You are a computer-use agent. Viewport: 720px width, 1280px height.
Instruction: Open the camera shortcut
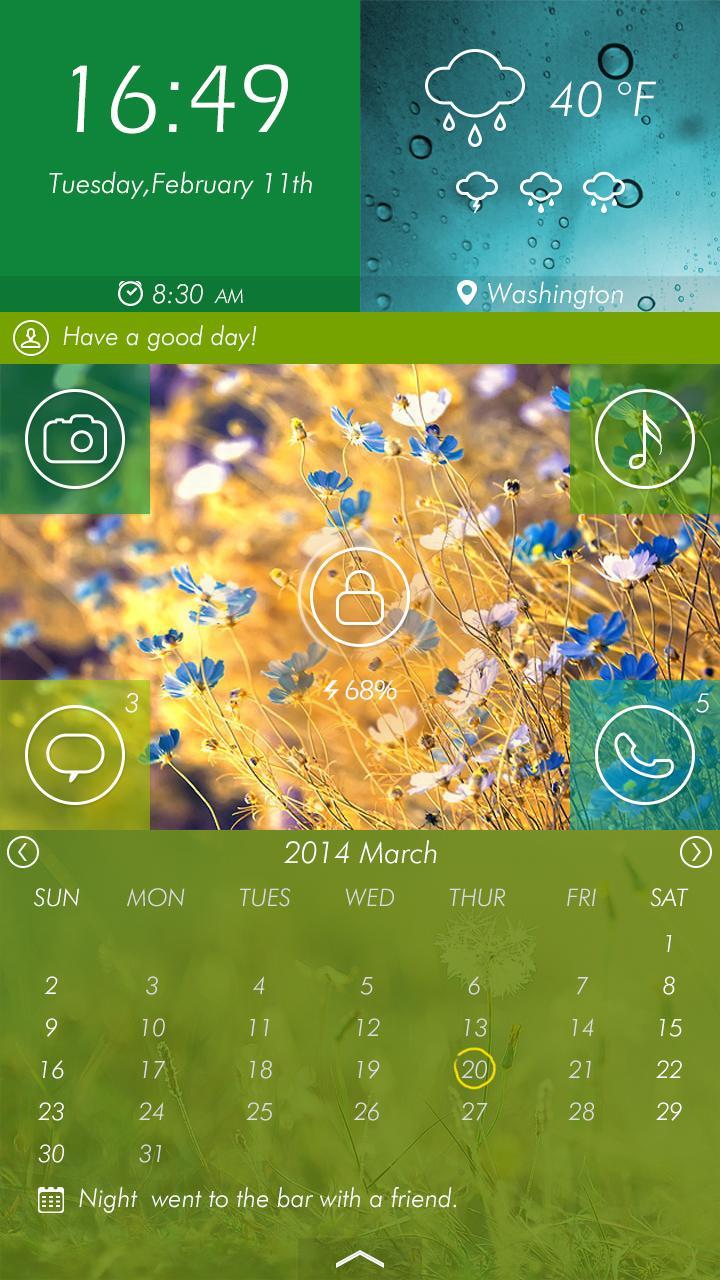[x=75, y=439]
